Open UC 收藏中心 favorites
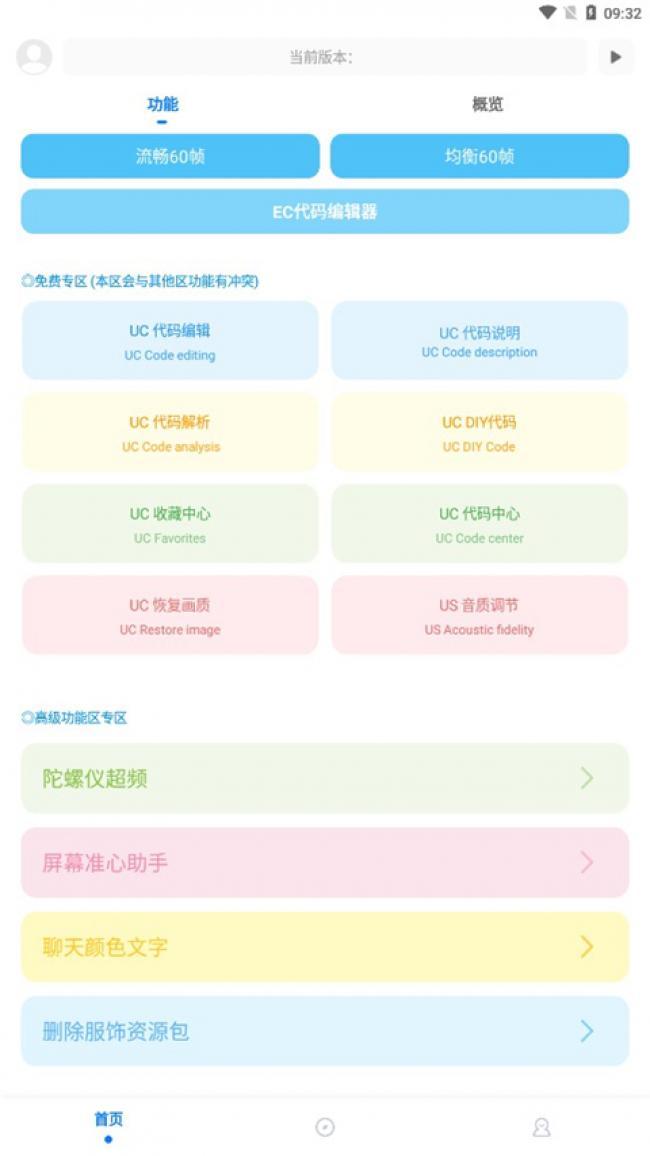Viewport: 650px width, 1156px height. [170, 524]
